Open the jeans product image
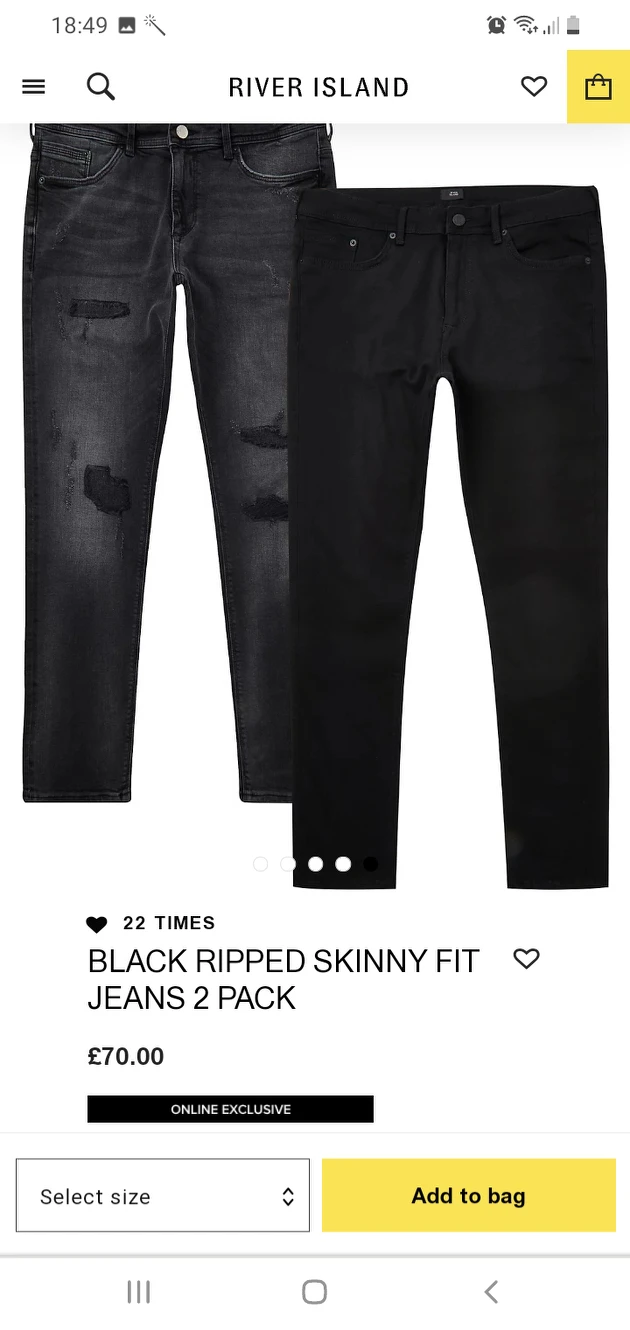The image size is (630, 1330). (x=315, y=500)
